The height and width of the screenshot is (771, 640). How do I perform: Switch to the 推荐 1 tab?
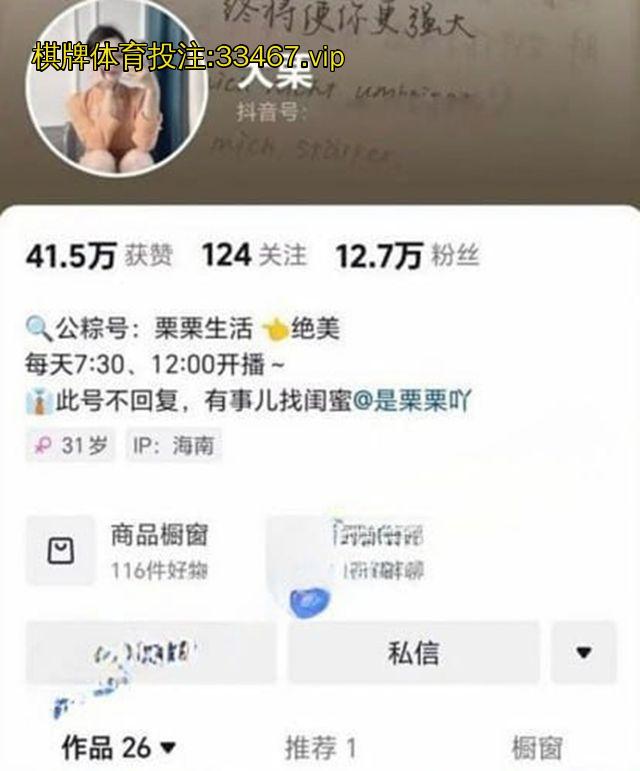tap(320, 746)
